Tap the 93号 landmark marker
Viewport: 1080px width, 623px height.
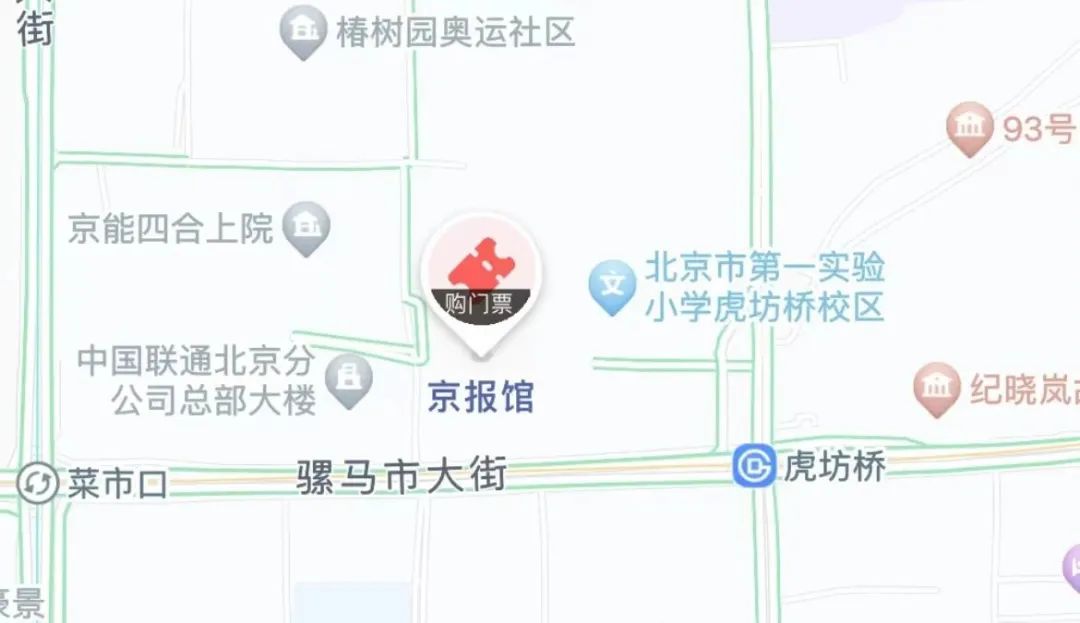tap(969, 128)
